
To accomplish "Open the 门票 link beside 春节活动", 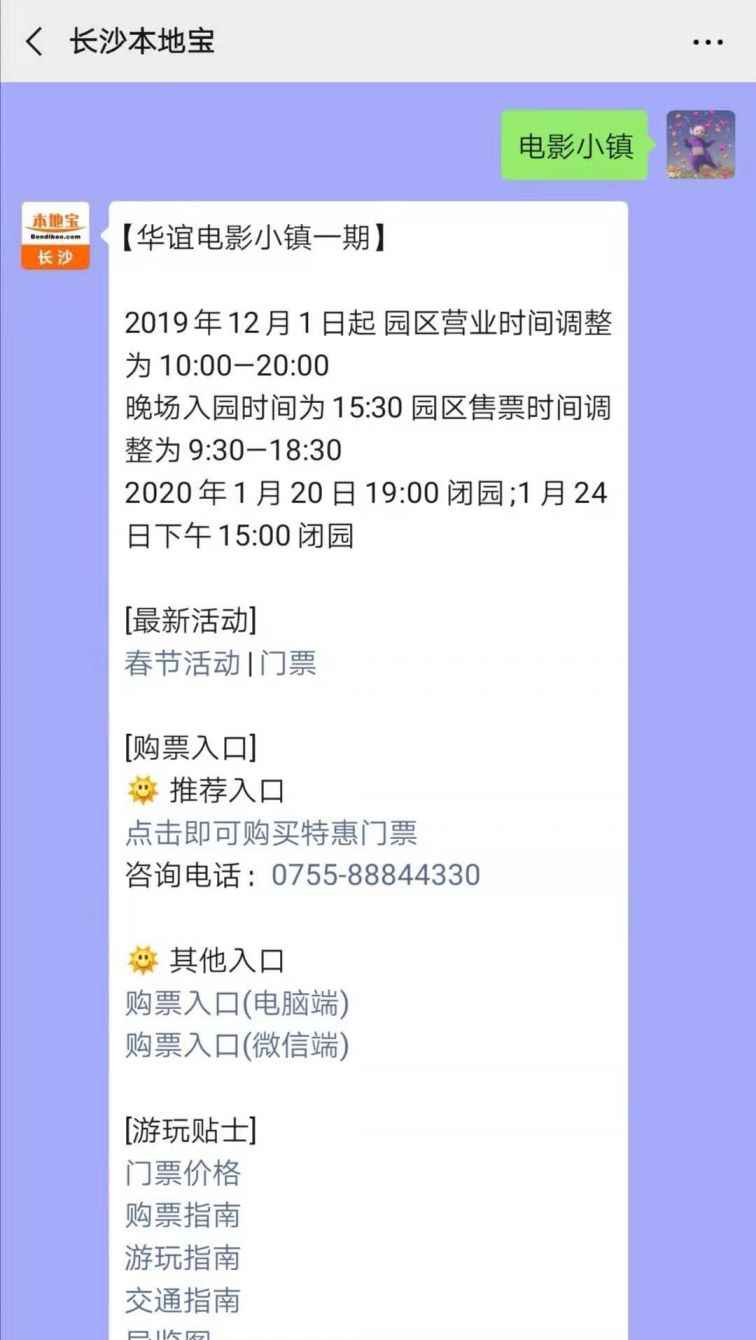I will pyautogui.click(x=288, y=663).
